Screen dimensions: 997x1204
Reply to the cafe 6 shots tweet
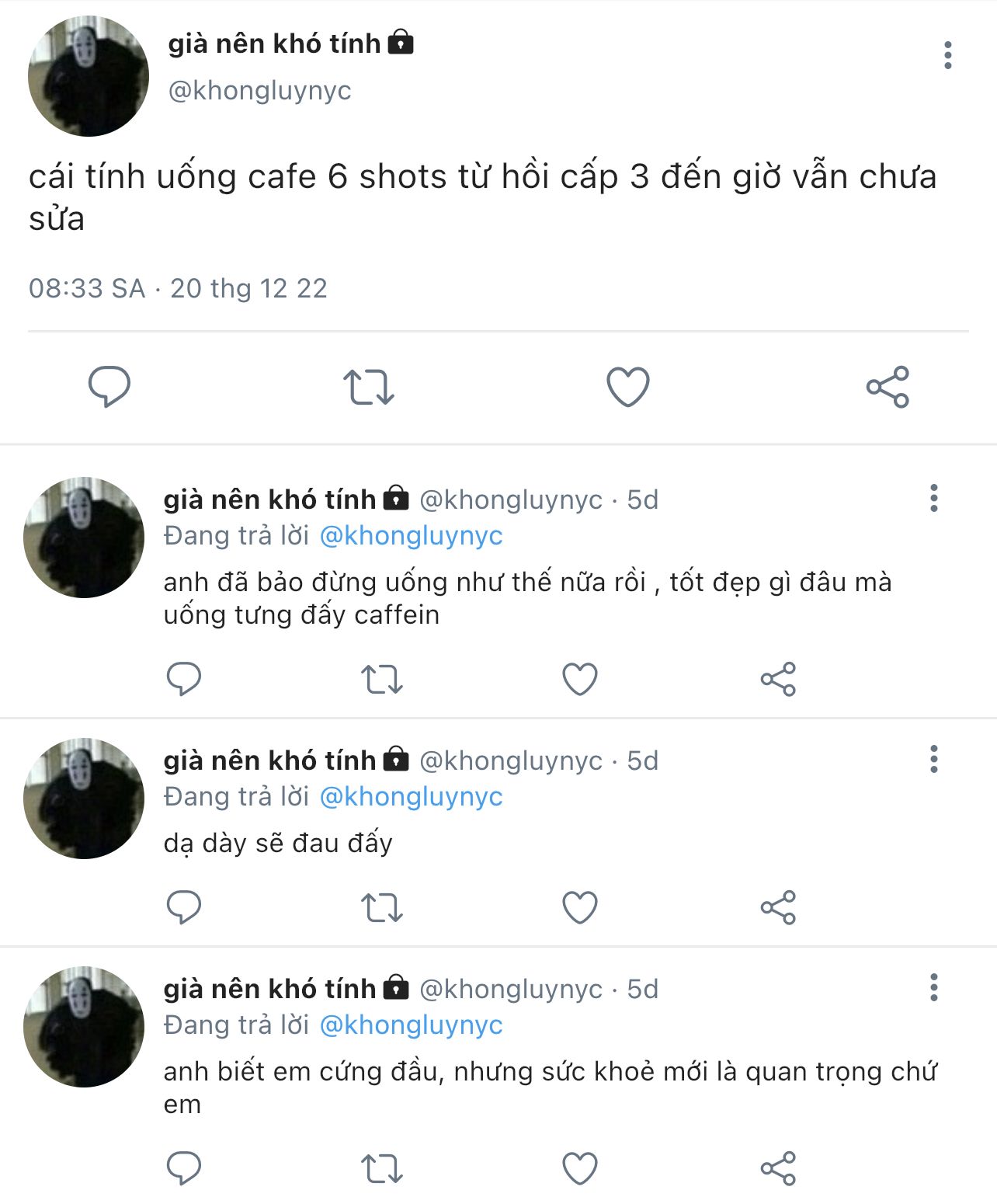click(x=109, y=387)
